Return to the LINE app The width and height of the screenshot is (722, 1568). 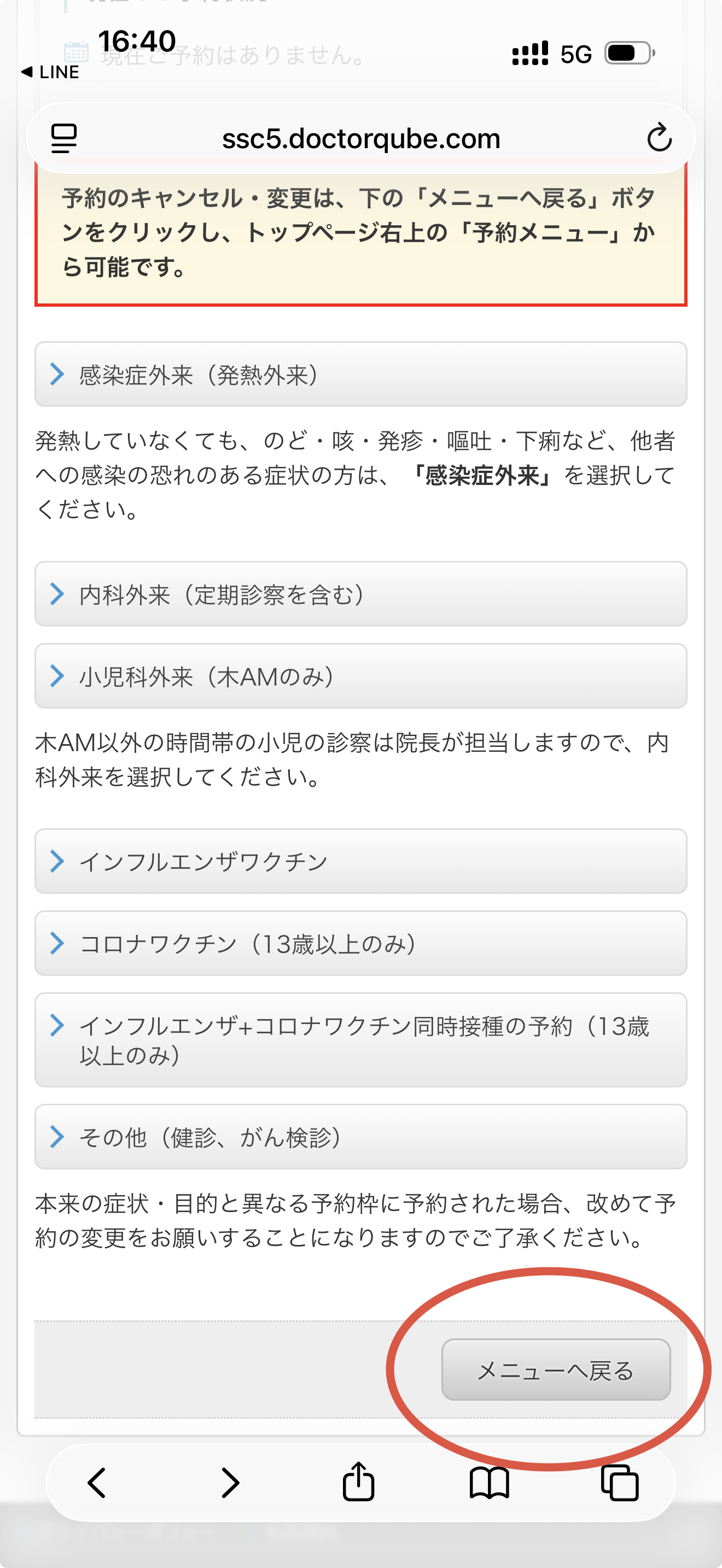coord(50,72)
